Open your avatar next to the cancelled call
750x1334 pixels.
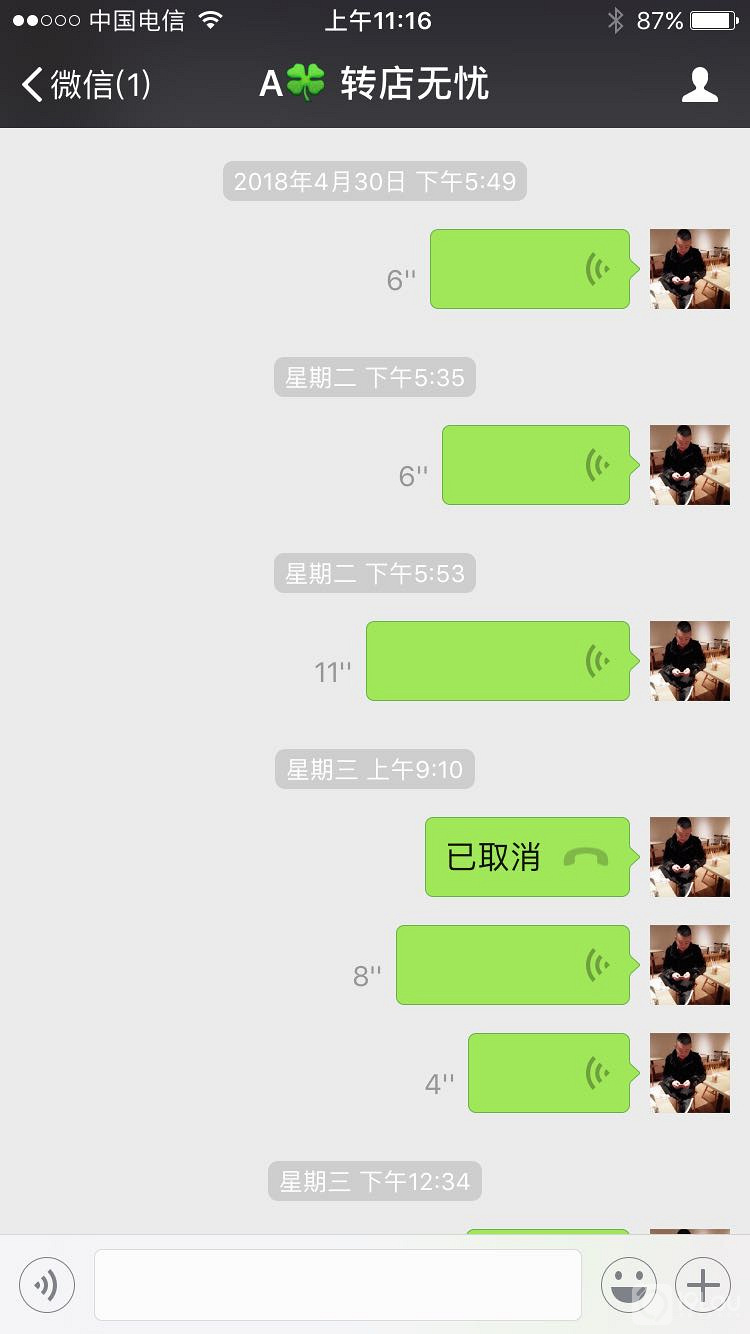click(x=689, y=857)
